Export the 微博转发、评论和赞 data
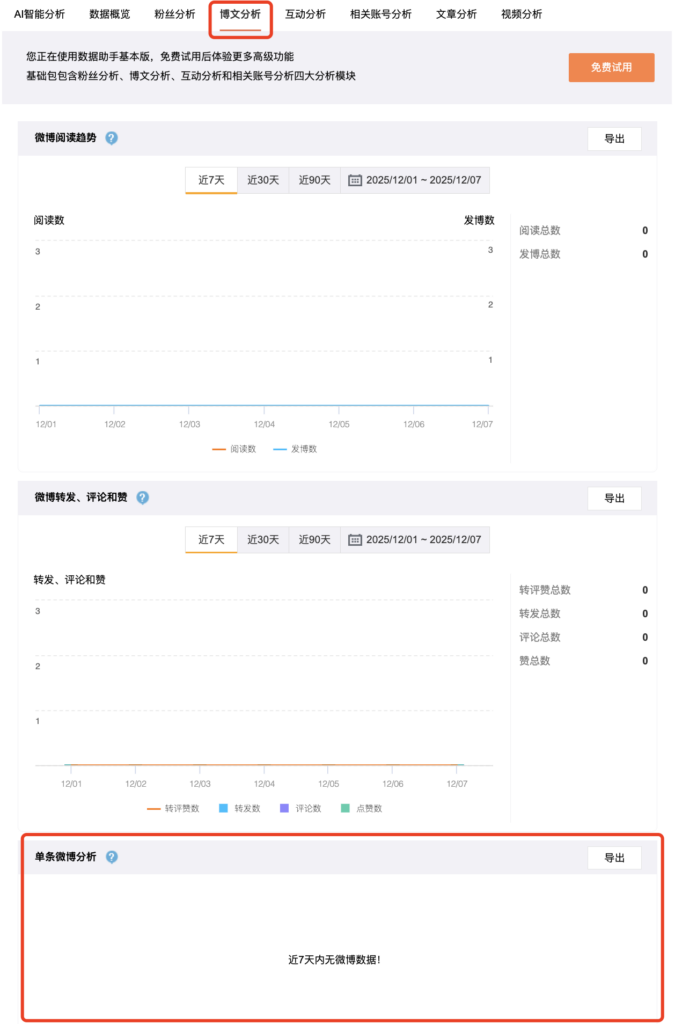 click(x=614, y=498)
